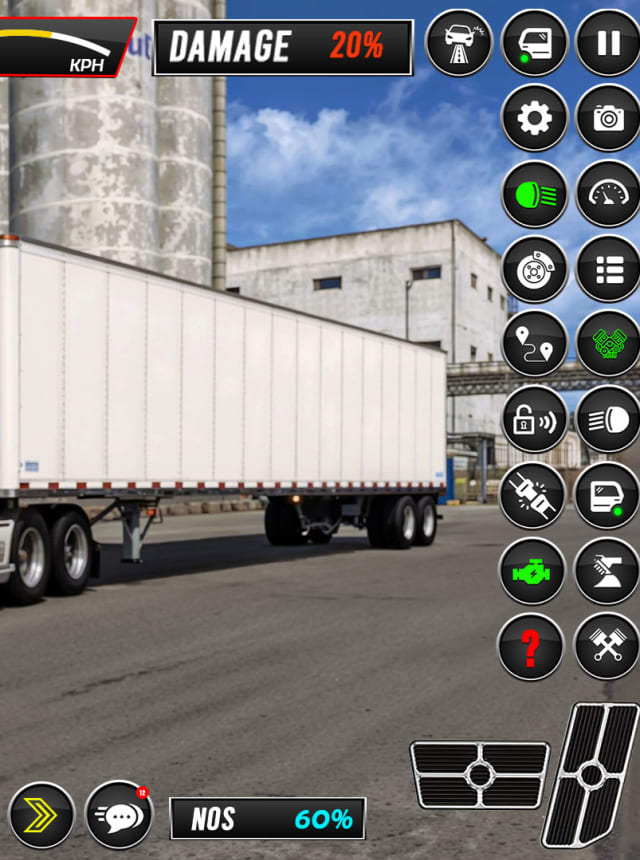
Task: Open the settings gear
Action: [534, 119]
